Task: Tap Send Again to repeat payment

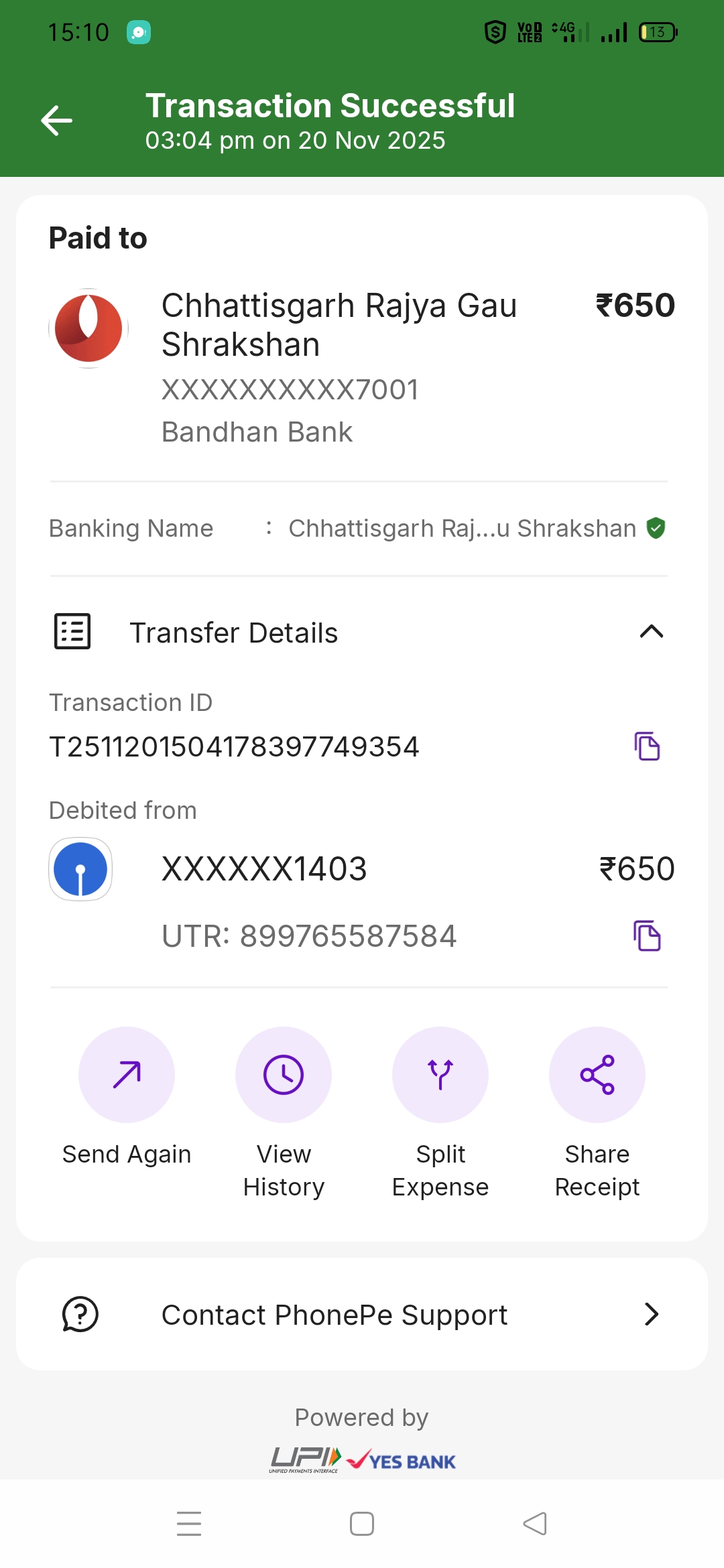Action: [x=127, y=1075]
